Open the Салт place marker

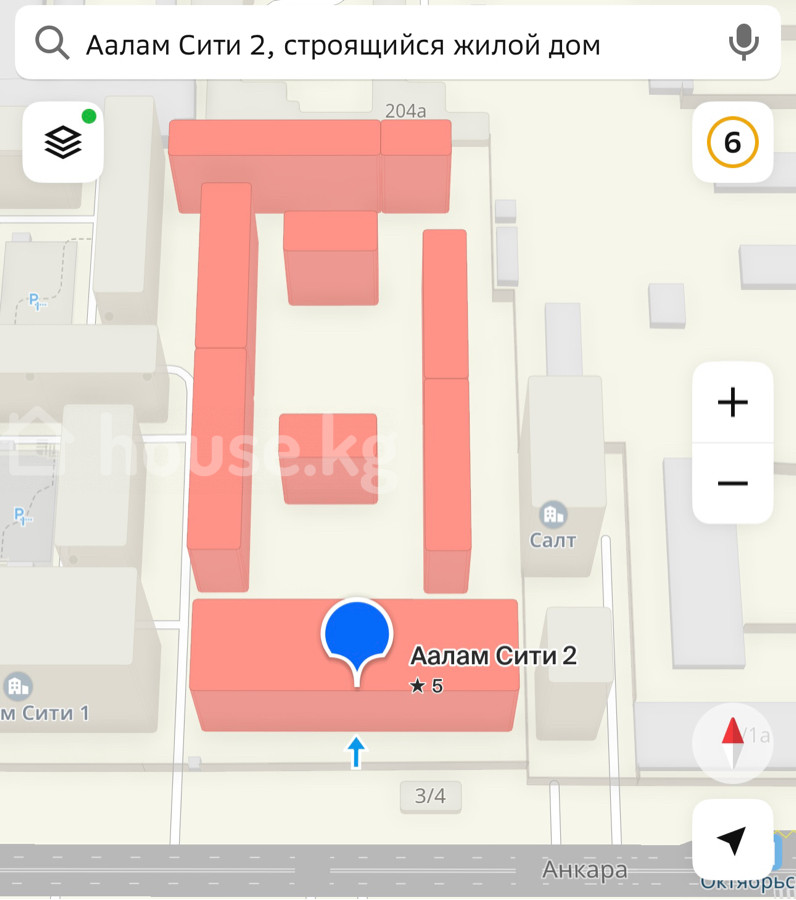pos(552,516)
